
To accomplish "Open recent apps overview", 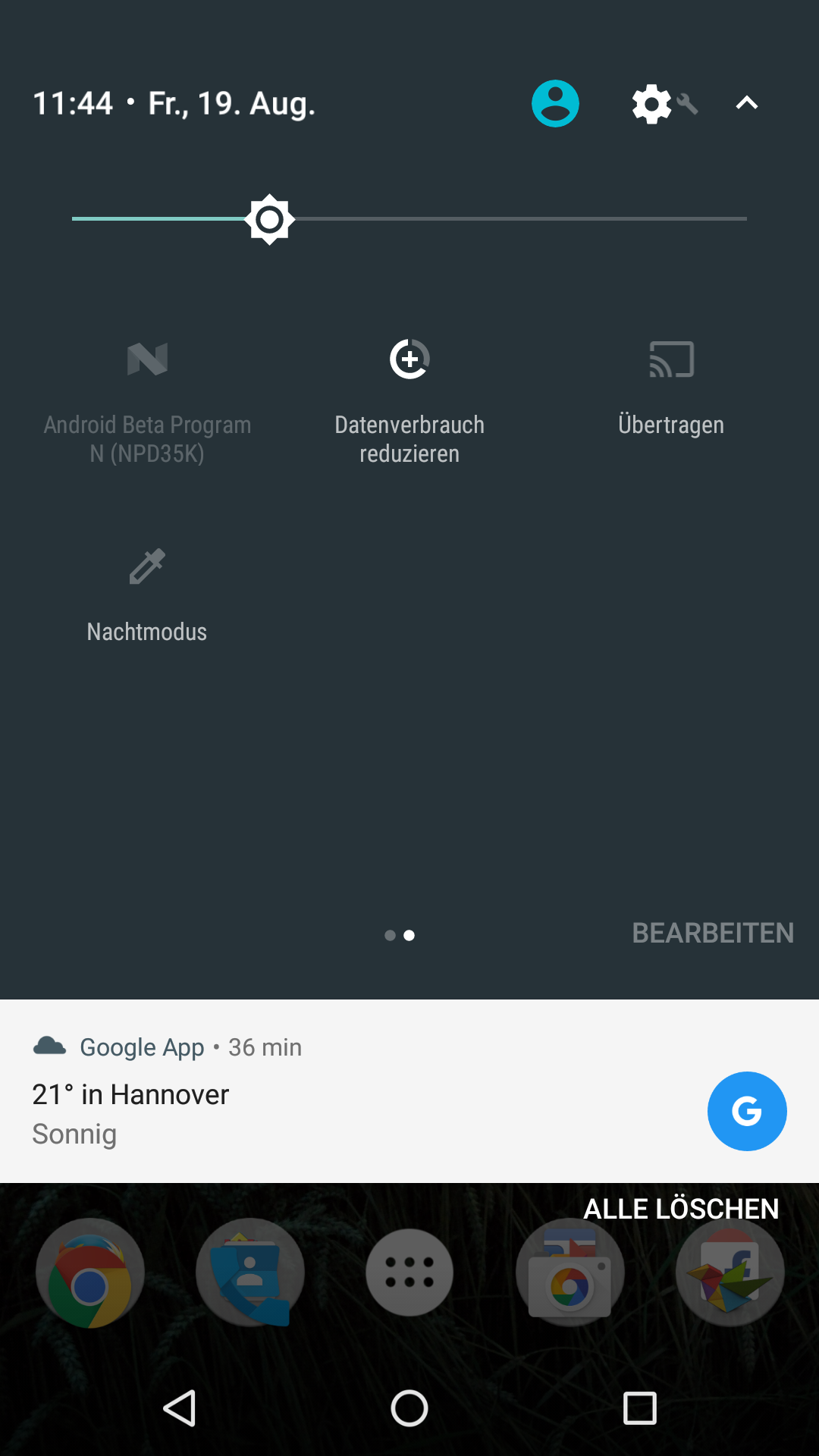I will click(x=639, y=1409).
